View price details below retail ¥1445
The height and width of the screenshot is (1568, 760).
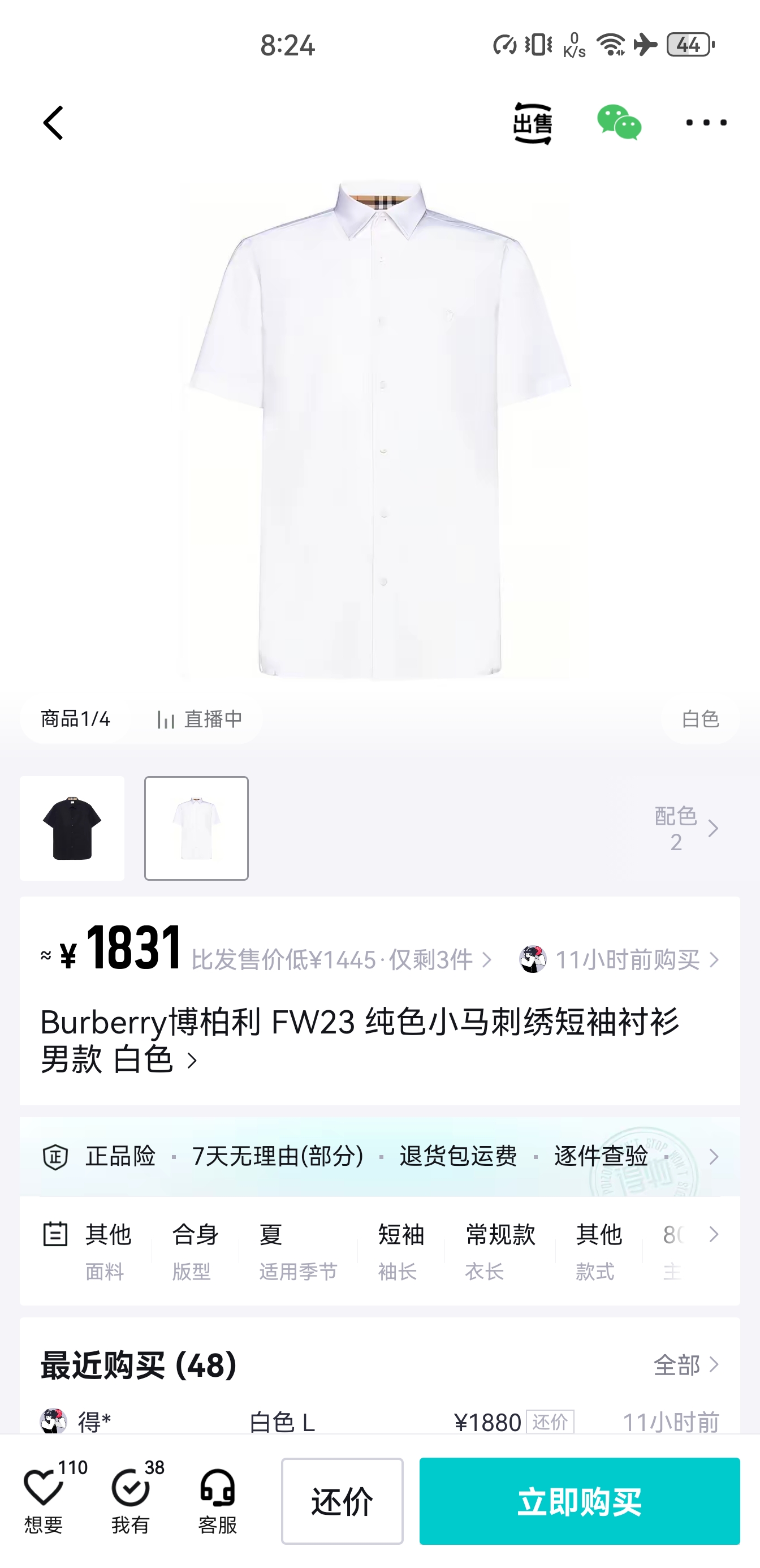(x=341, y=960)
